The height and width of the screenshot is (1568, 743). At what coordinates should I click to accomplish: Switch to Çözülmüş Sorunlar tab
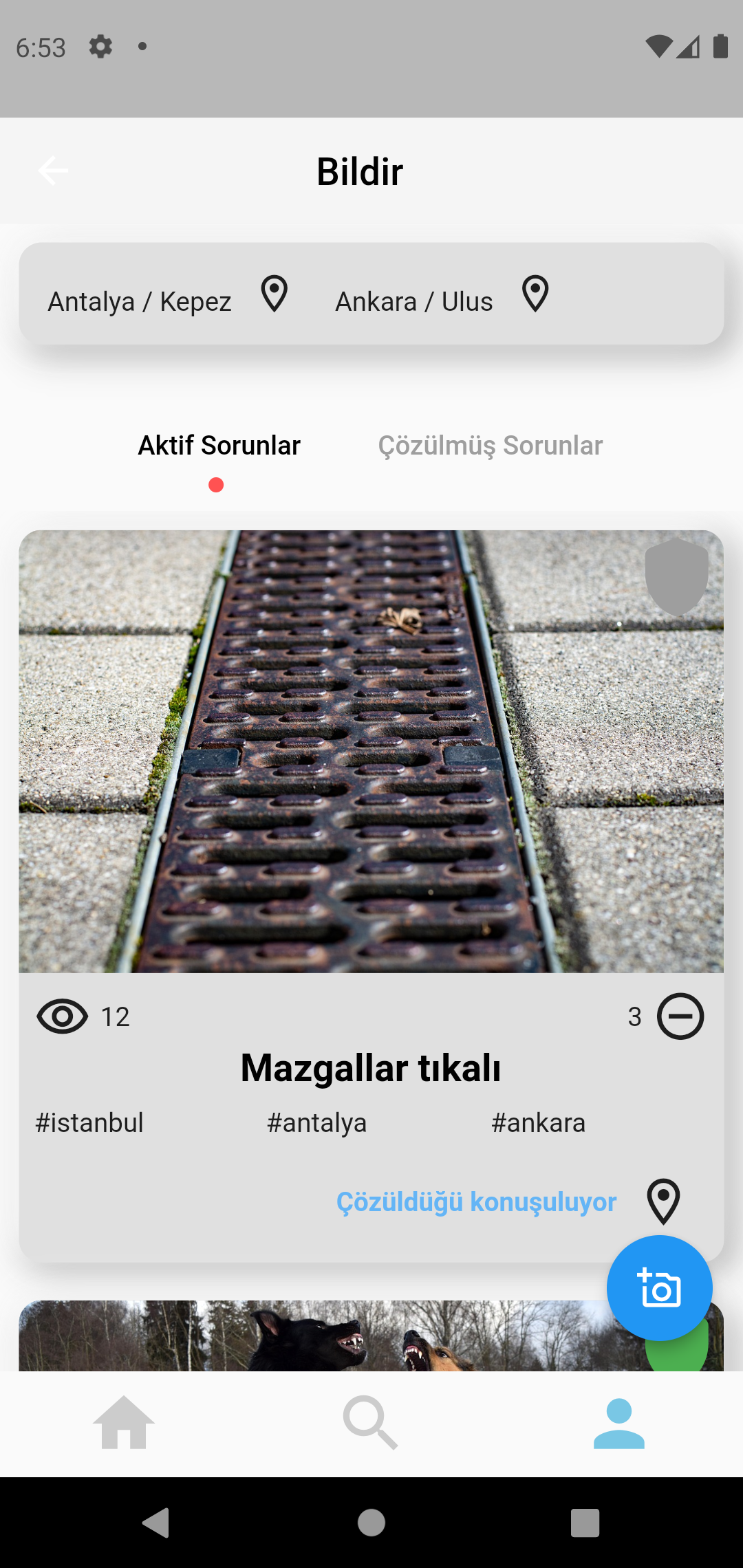click(x=490, y=446)
